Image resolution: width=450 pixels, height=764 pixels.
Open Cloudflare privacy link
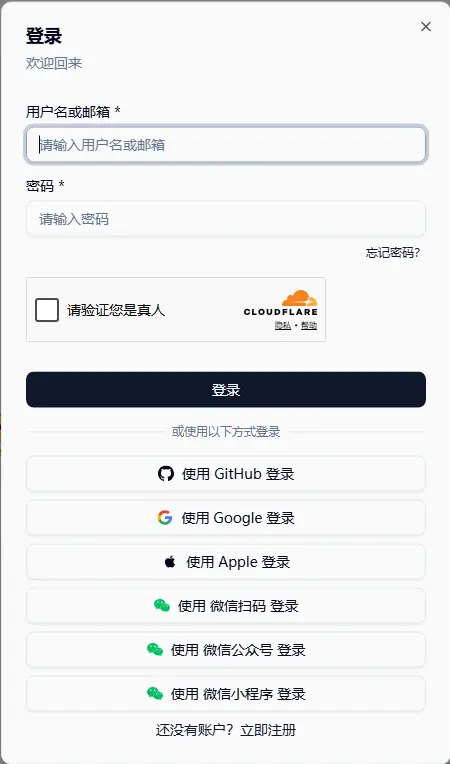coord(282,325)
